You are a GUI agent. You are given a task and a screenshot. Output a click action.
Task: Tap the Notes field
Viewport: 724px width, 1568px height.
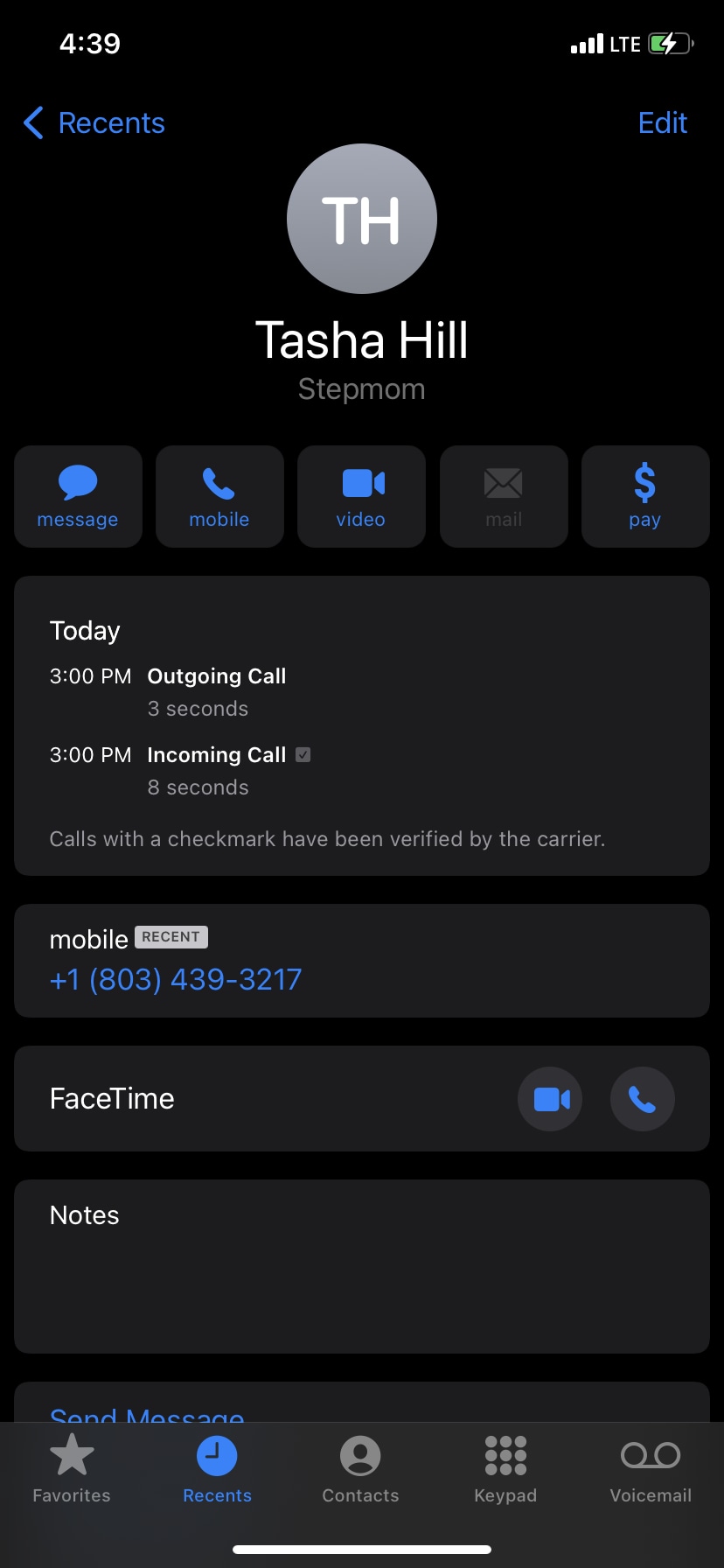point(362,1266)
